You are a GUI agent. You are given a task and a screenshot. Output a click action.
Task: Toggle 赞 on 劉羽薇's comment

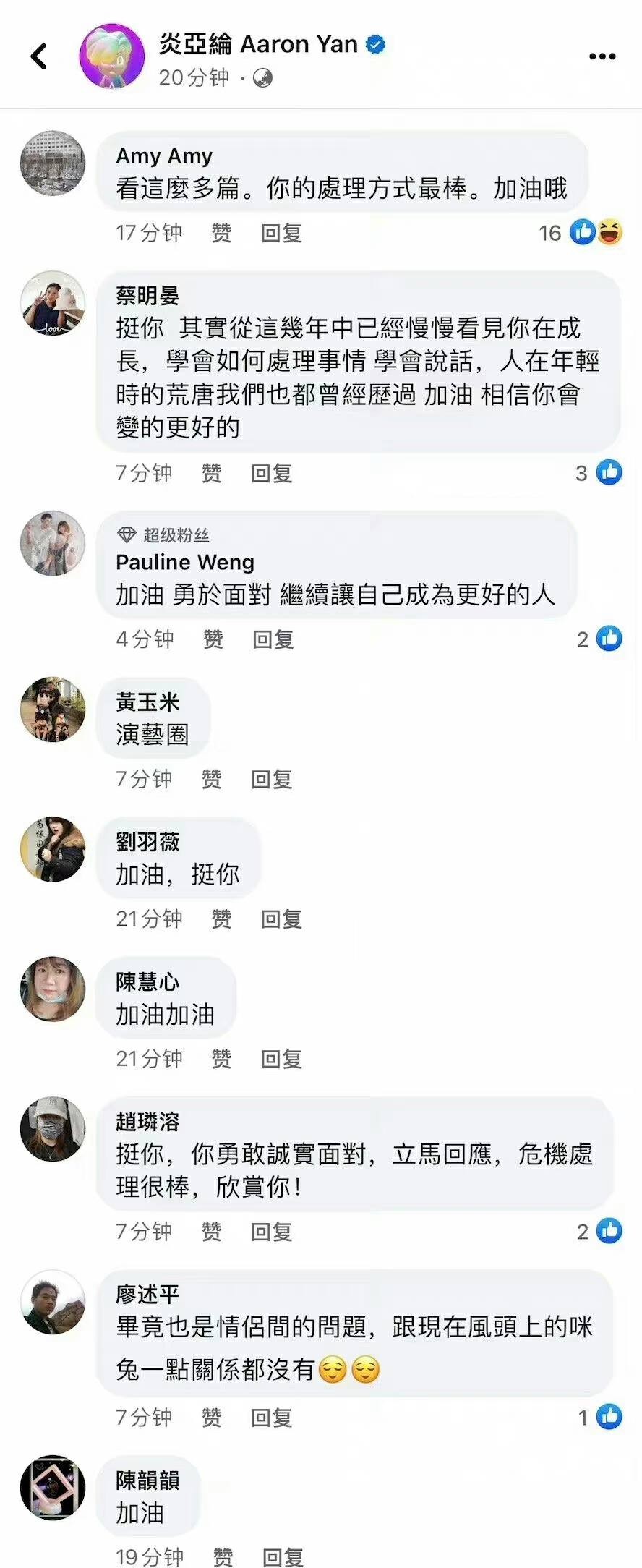[x=222, y=919]
